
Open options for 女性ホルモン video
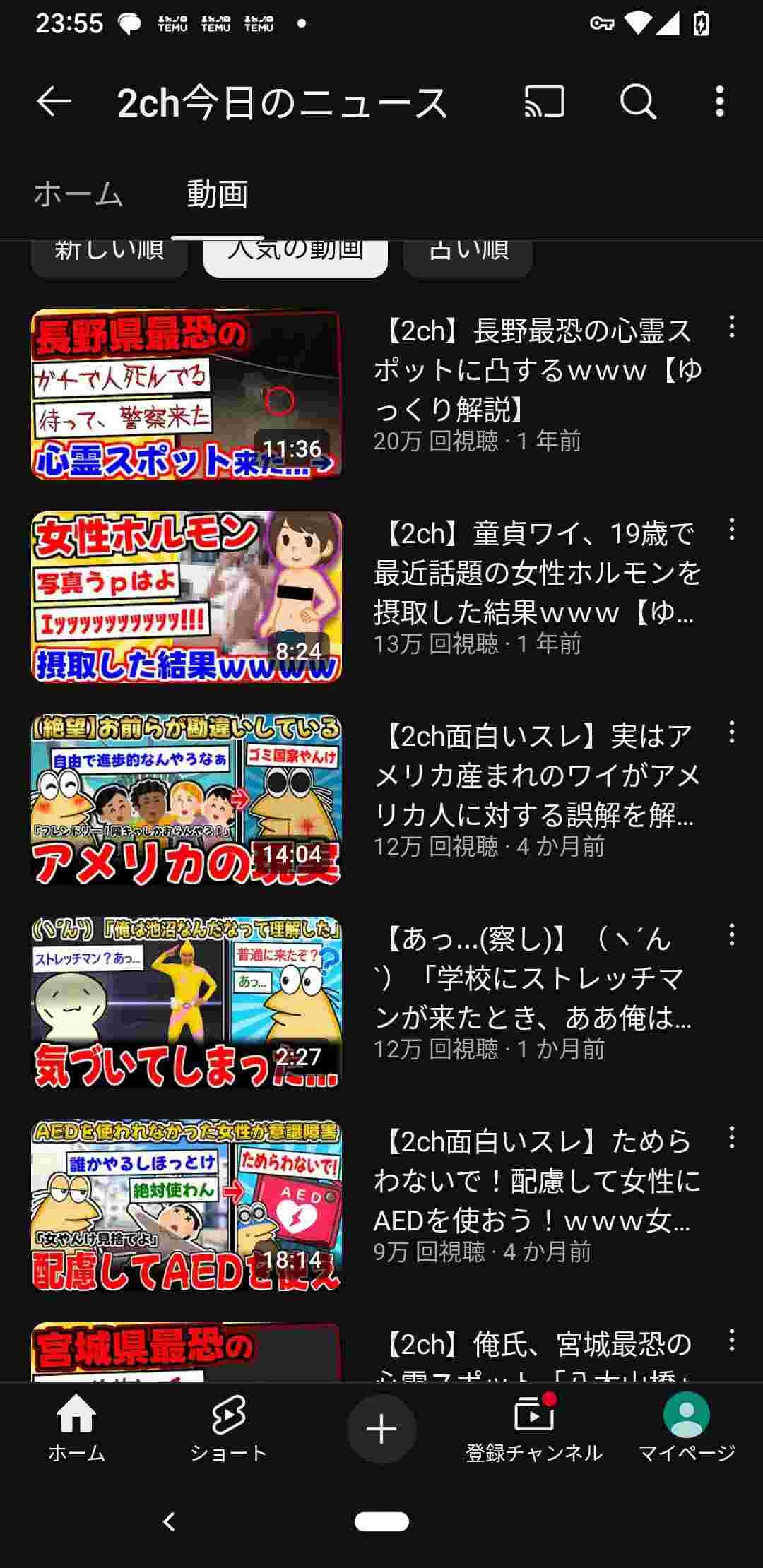click(732, 530)
